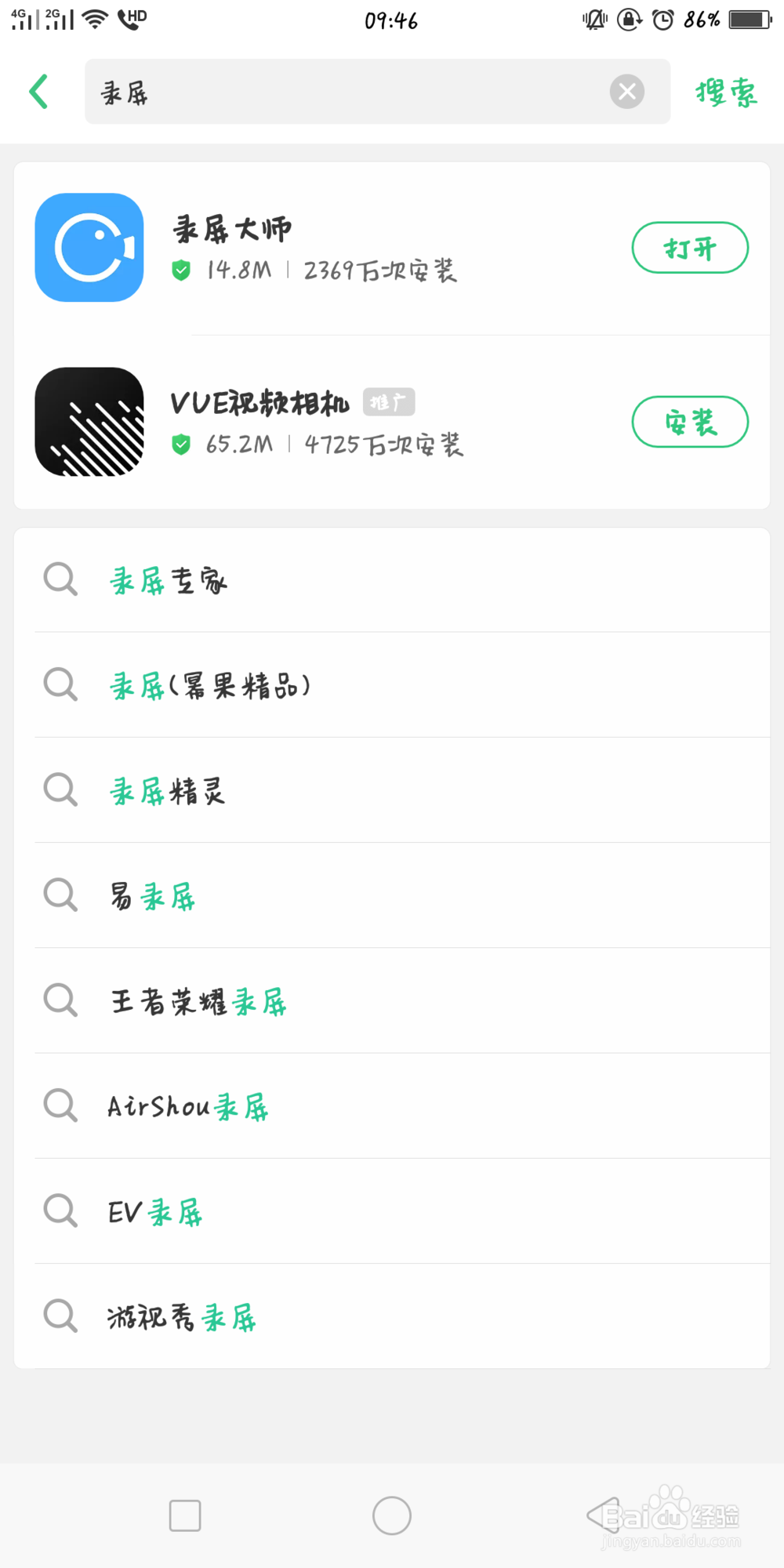784x1568 pixels.
Task: Open the 录屏大师 app icon
Action: [89, 248]
